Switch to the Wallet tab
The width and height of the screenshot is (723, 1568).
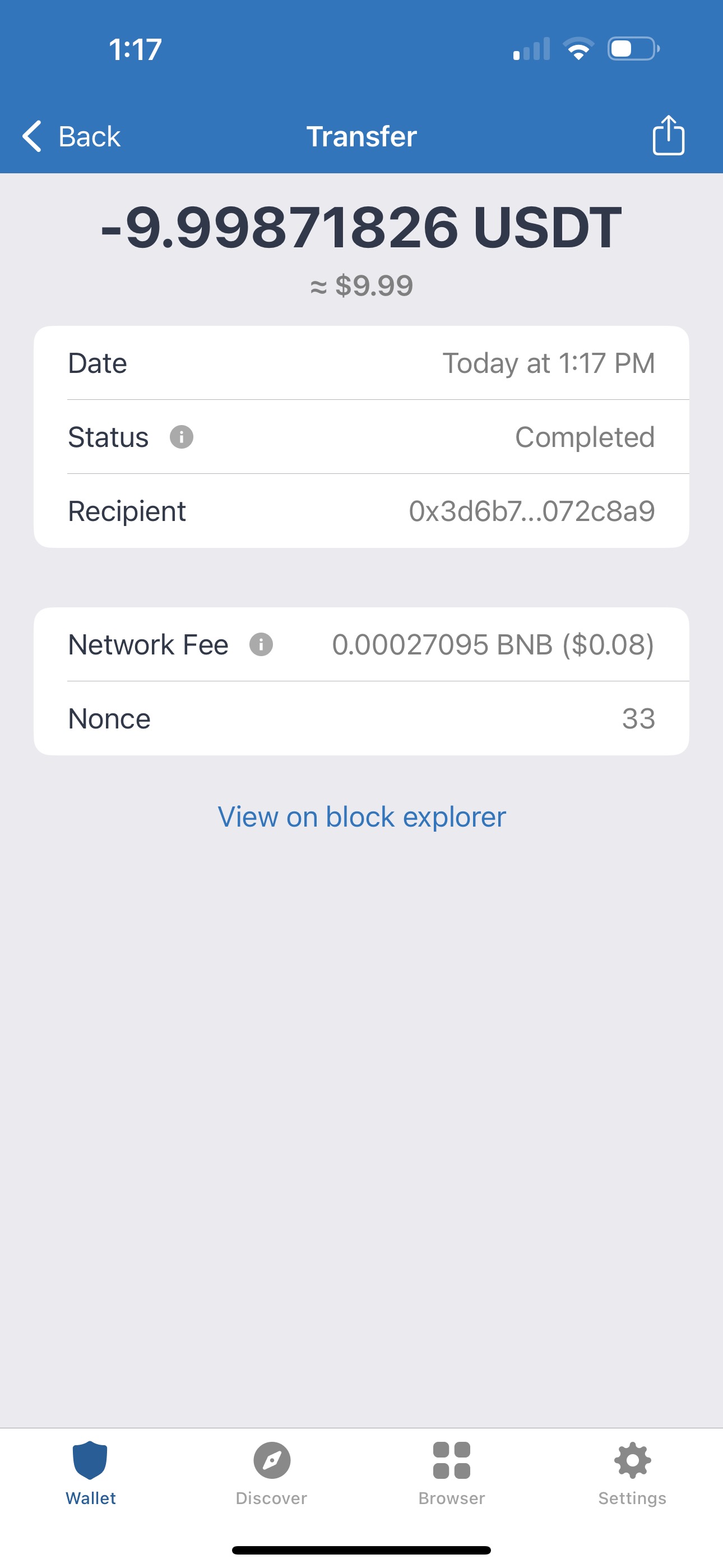[90, 1473]
